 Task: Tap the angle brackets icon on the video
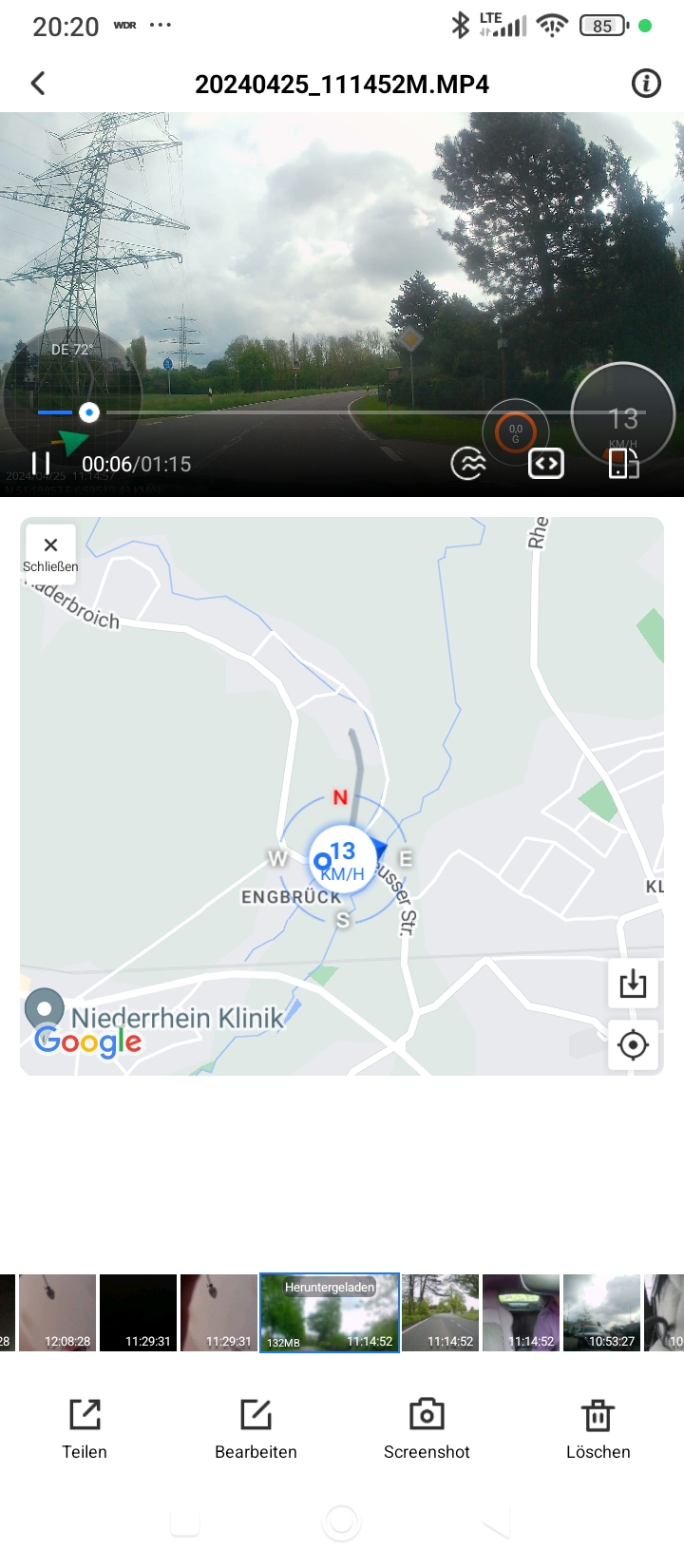click(x=546, y=464)
